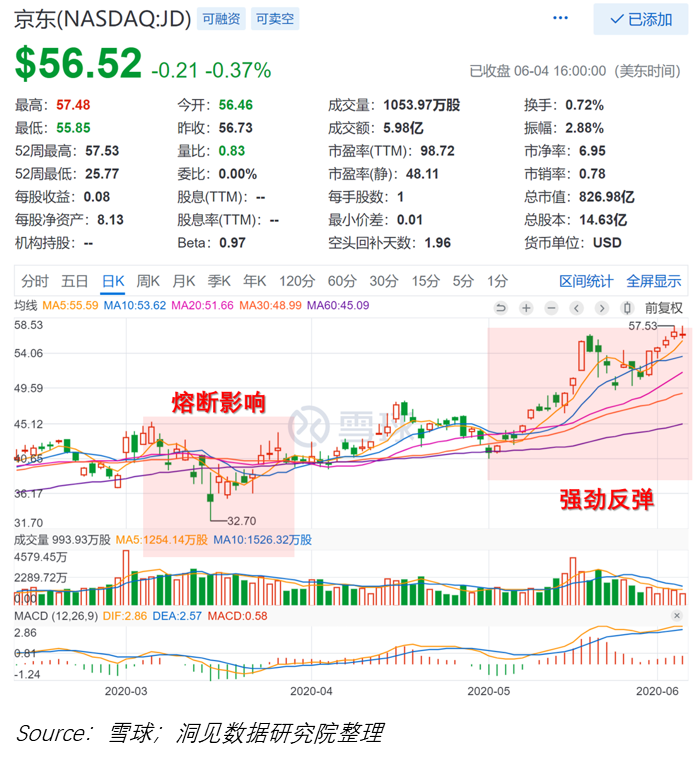Show the 30分 interval chart

pyautogui.click(x=383, y=281)
